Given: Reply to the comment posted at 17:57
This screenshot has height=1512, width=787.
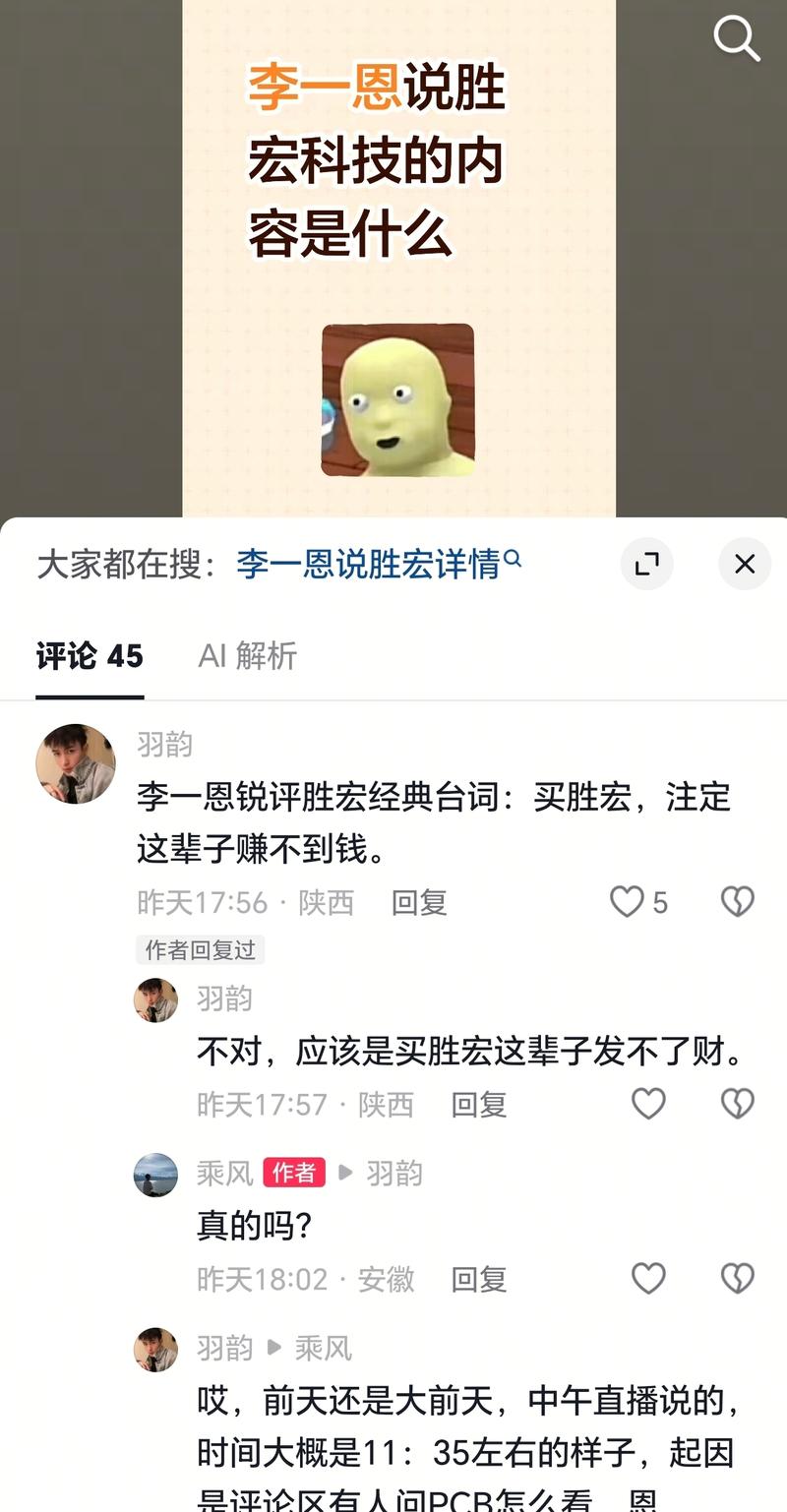Looking at the screenshot, I should coord(478,1105).
